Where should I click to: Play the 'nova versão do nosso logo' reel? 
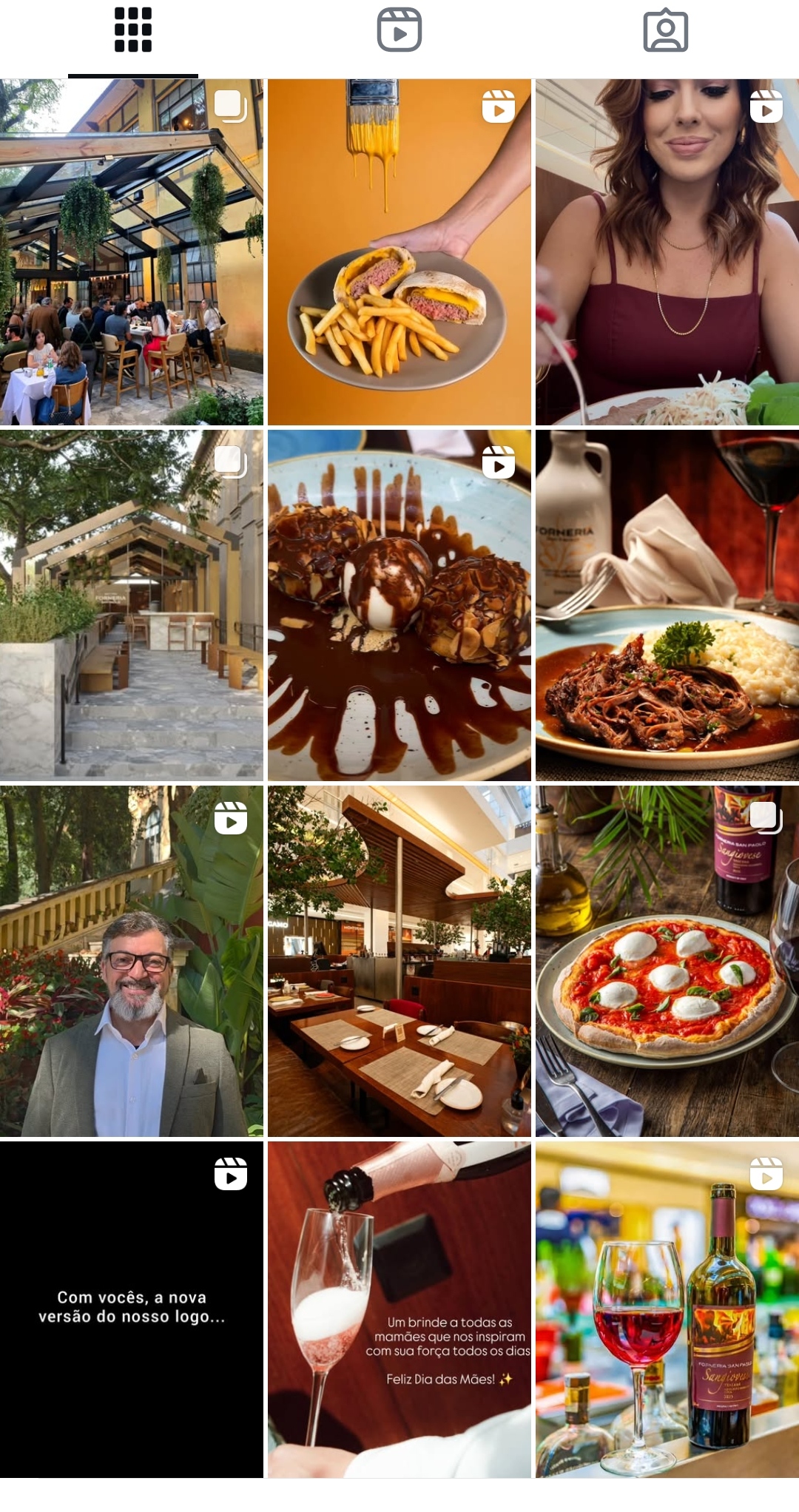[x=132, y=1309]
